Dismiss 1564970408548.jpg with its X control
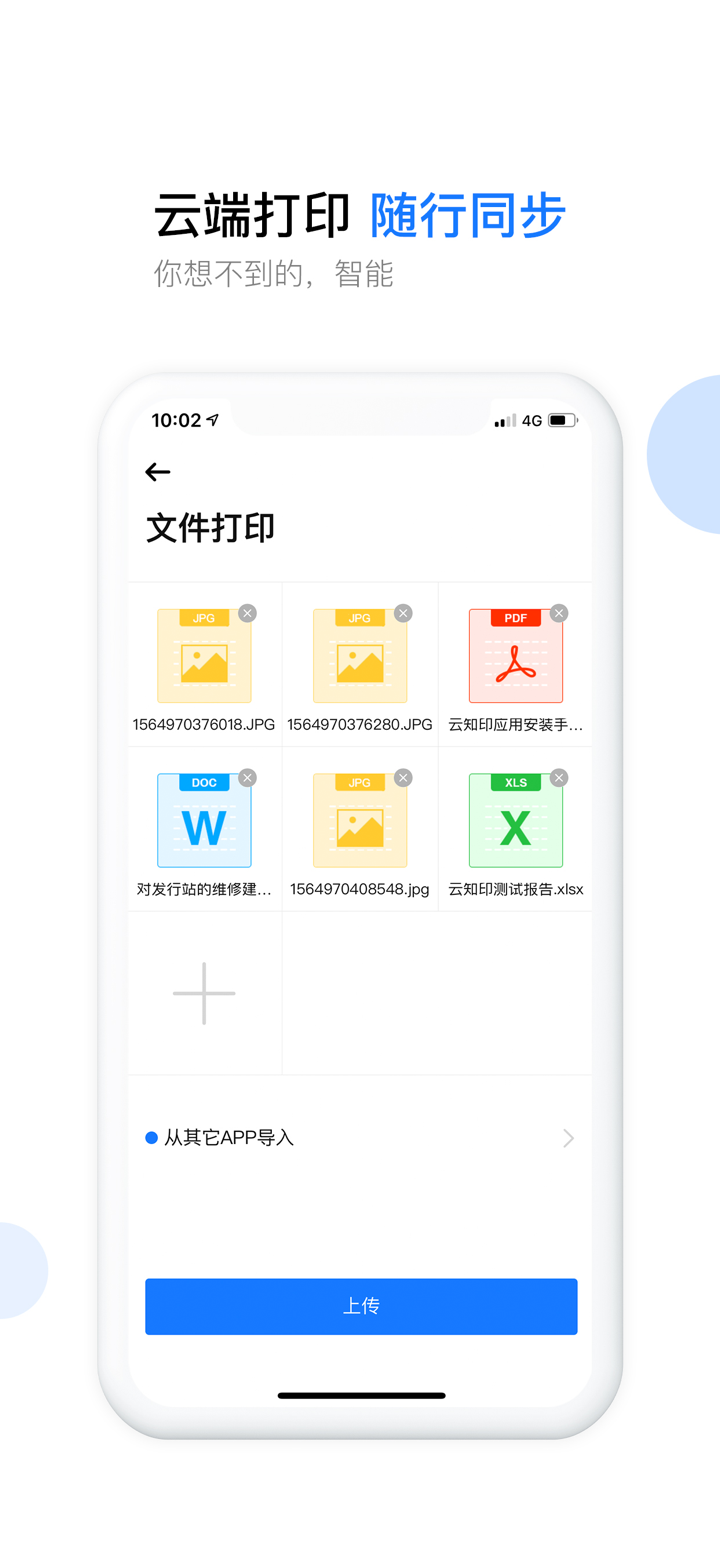This screenshot has height=1558, width=720. (402, 777)
